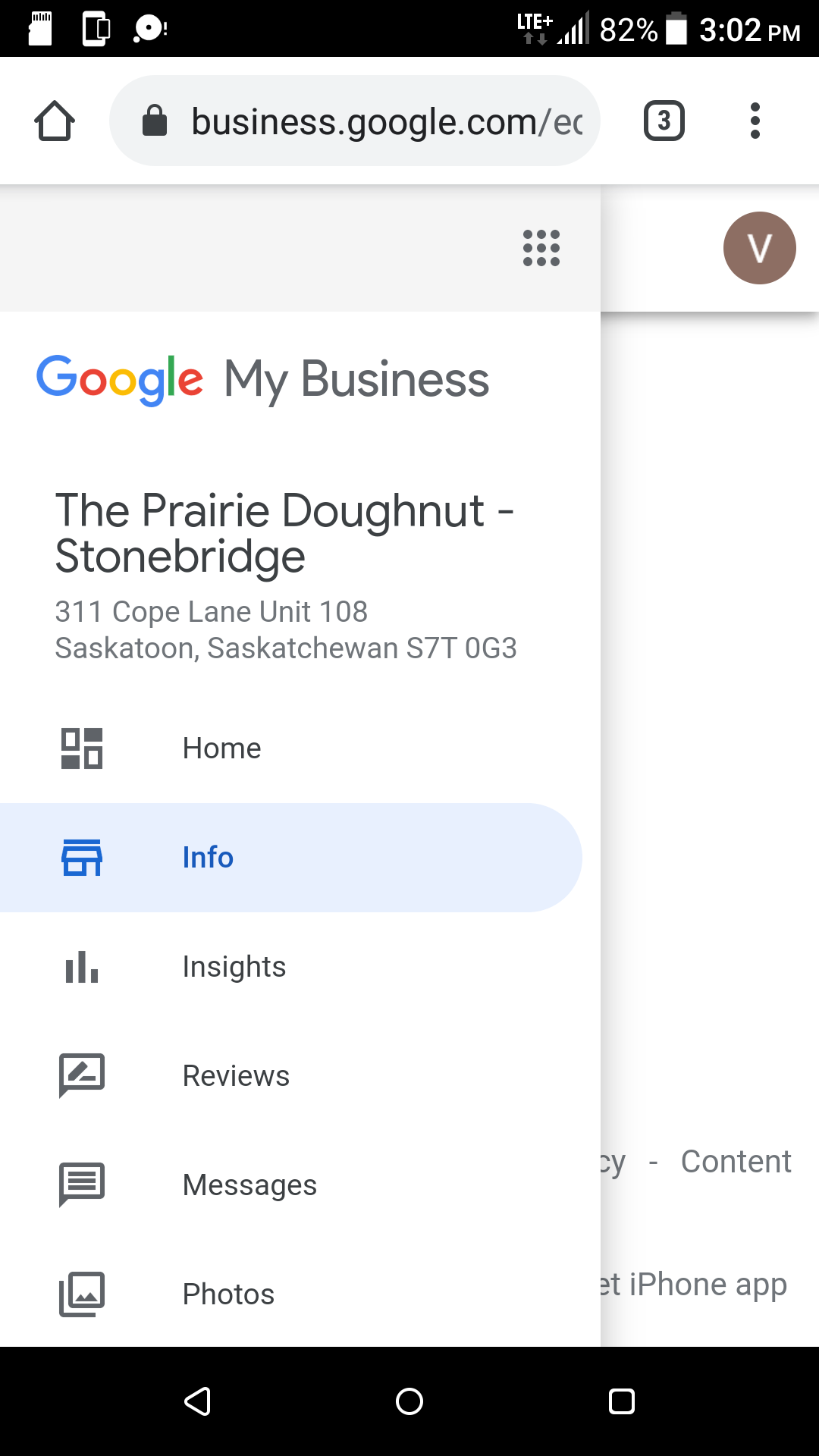Select the Info menu item
Viewport: 819px width, 1456px height.
(x=208, y=858)
